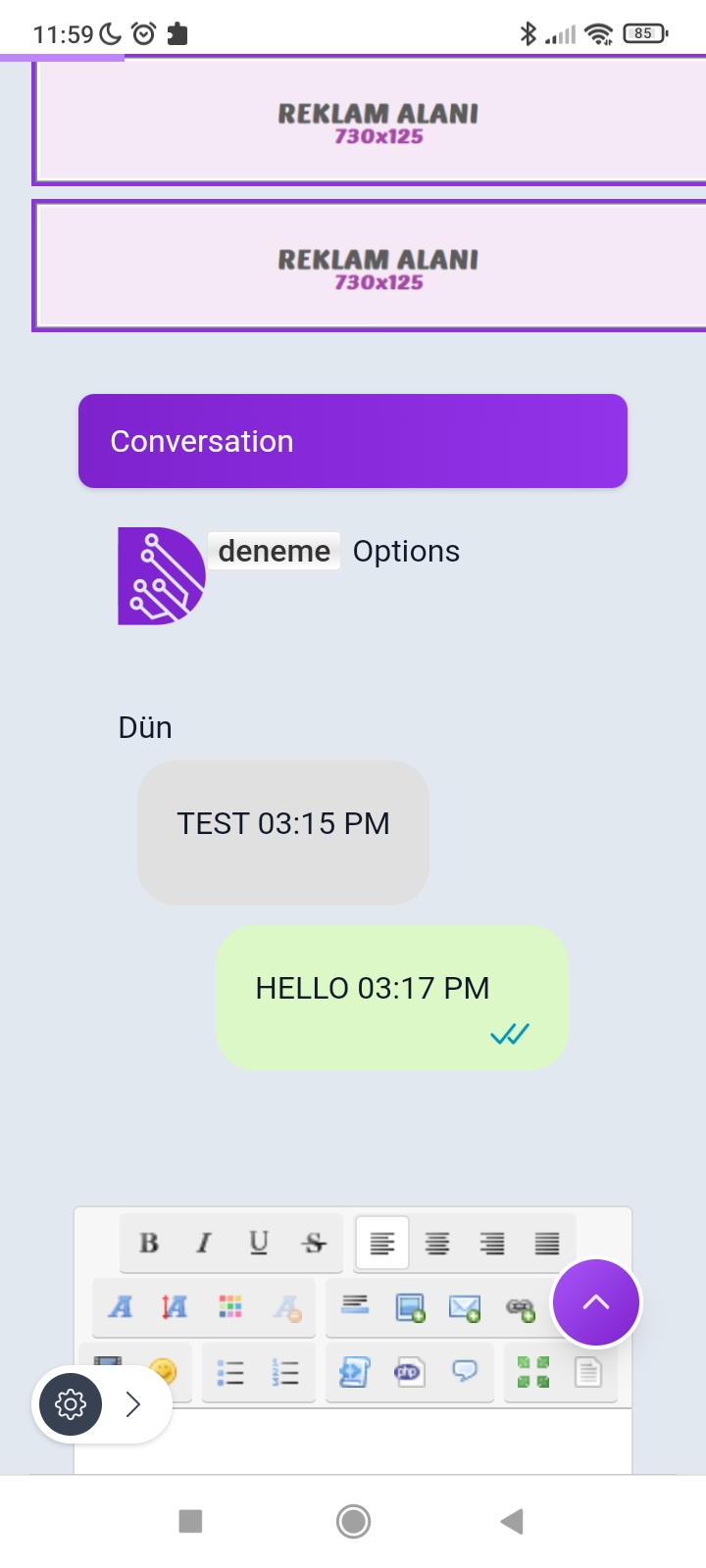Tap the Bold formatting button
This screenshot has width=706, height=1568.
pyautogui.click(x=149, y=1243)
